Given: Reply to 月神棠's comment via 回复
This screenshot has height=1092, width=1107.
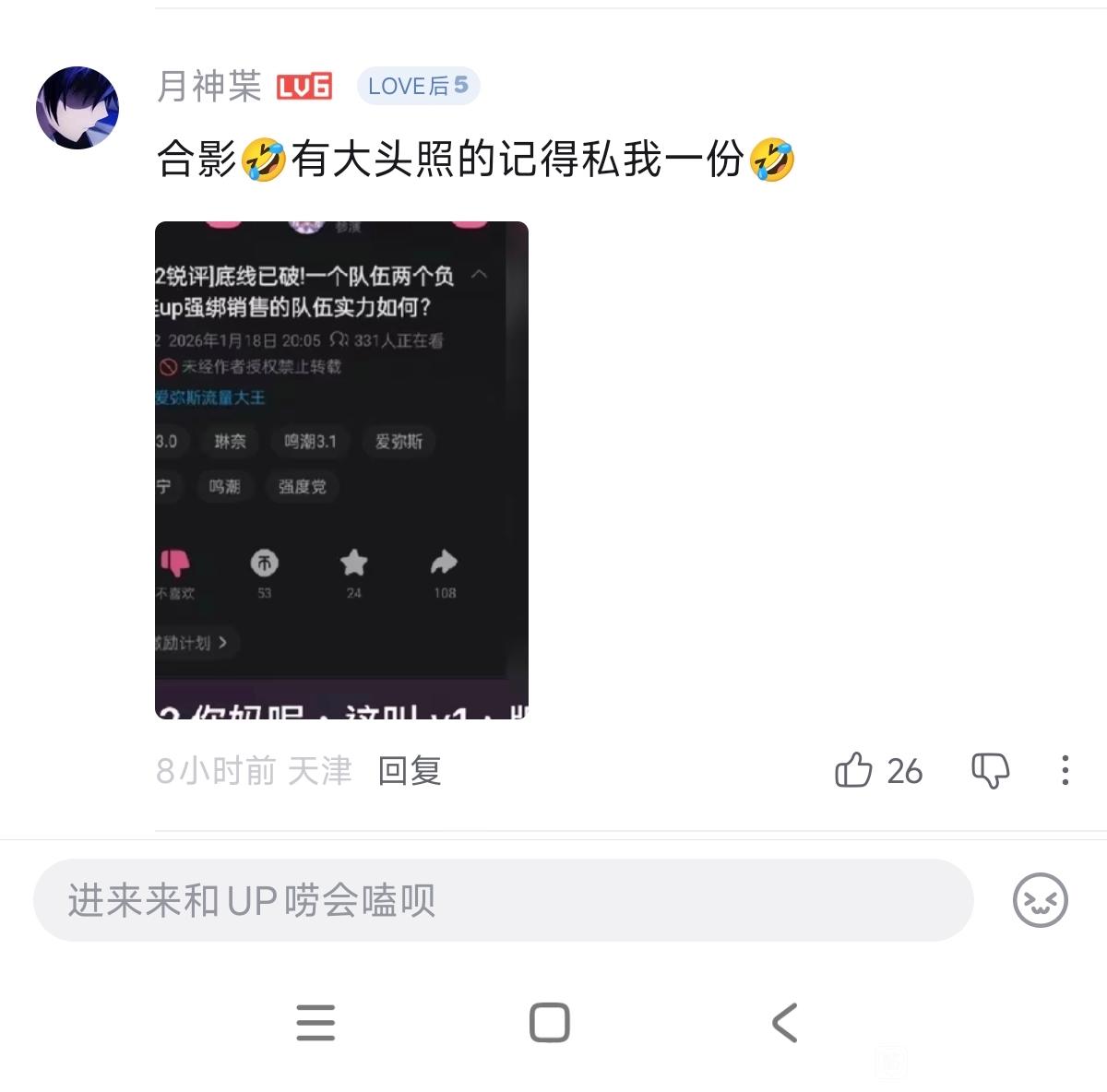Looking at the screenshot, I should (x=410, y=771).
